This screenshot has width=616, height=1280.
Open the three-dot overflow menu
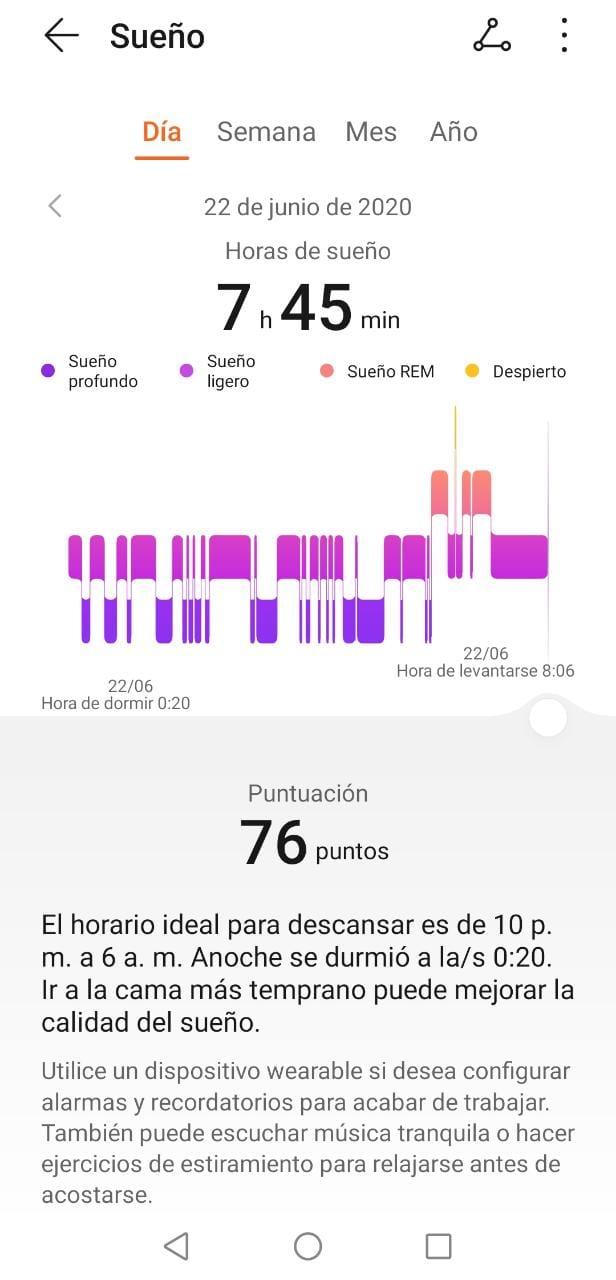[x=564, y=36]
